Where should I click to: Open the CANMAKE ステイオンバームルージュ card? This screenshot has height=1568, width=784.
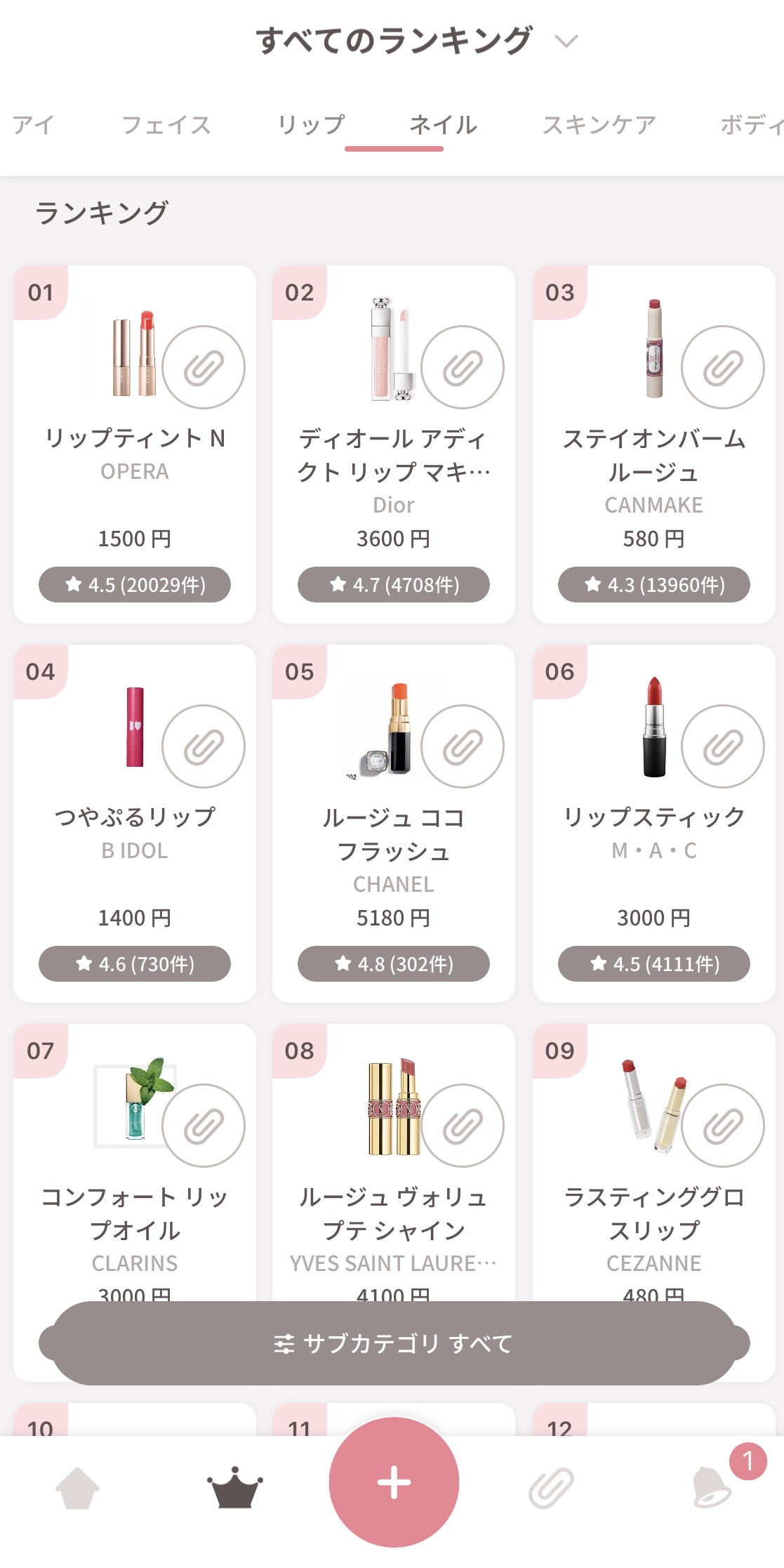click(653, 444)
